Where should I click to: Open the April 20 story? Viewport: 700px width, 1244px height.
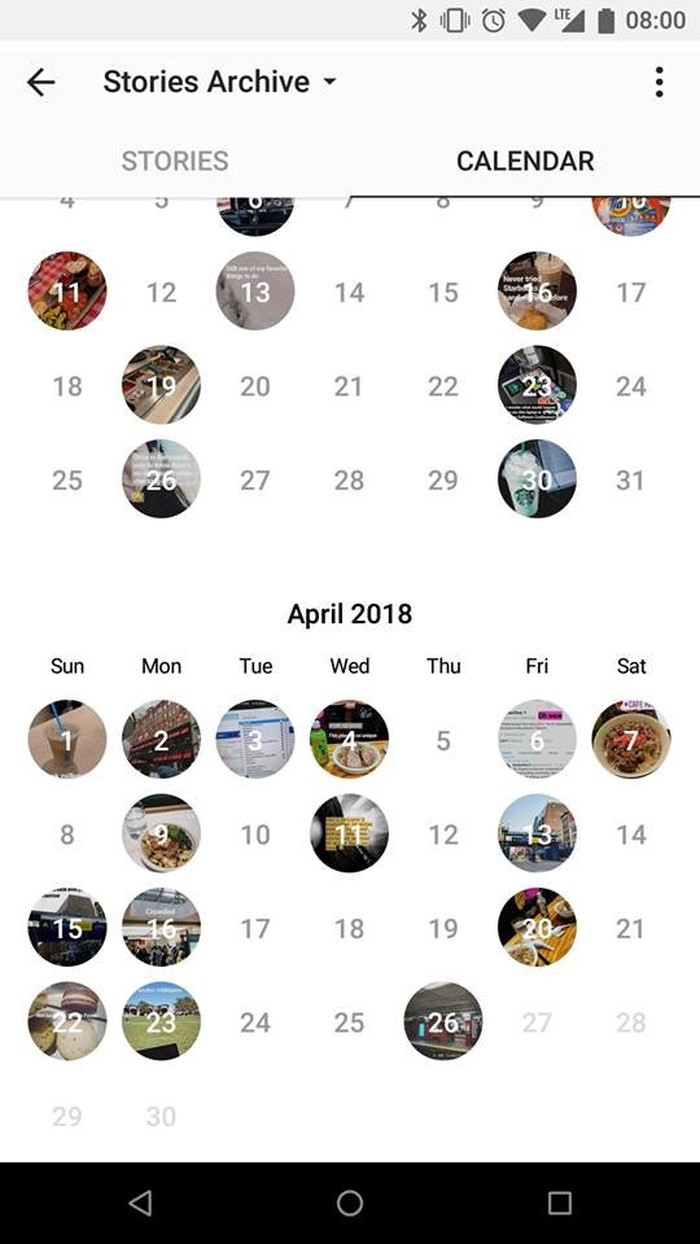coord(537,928)
